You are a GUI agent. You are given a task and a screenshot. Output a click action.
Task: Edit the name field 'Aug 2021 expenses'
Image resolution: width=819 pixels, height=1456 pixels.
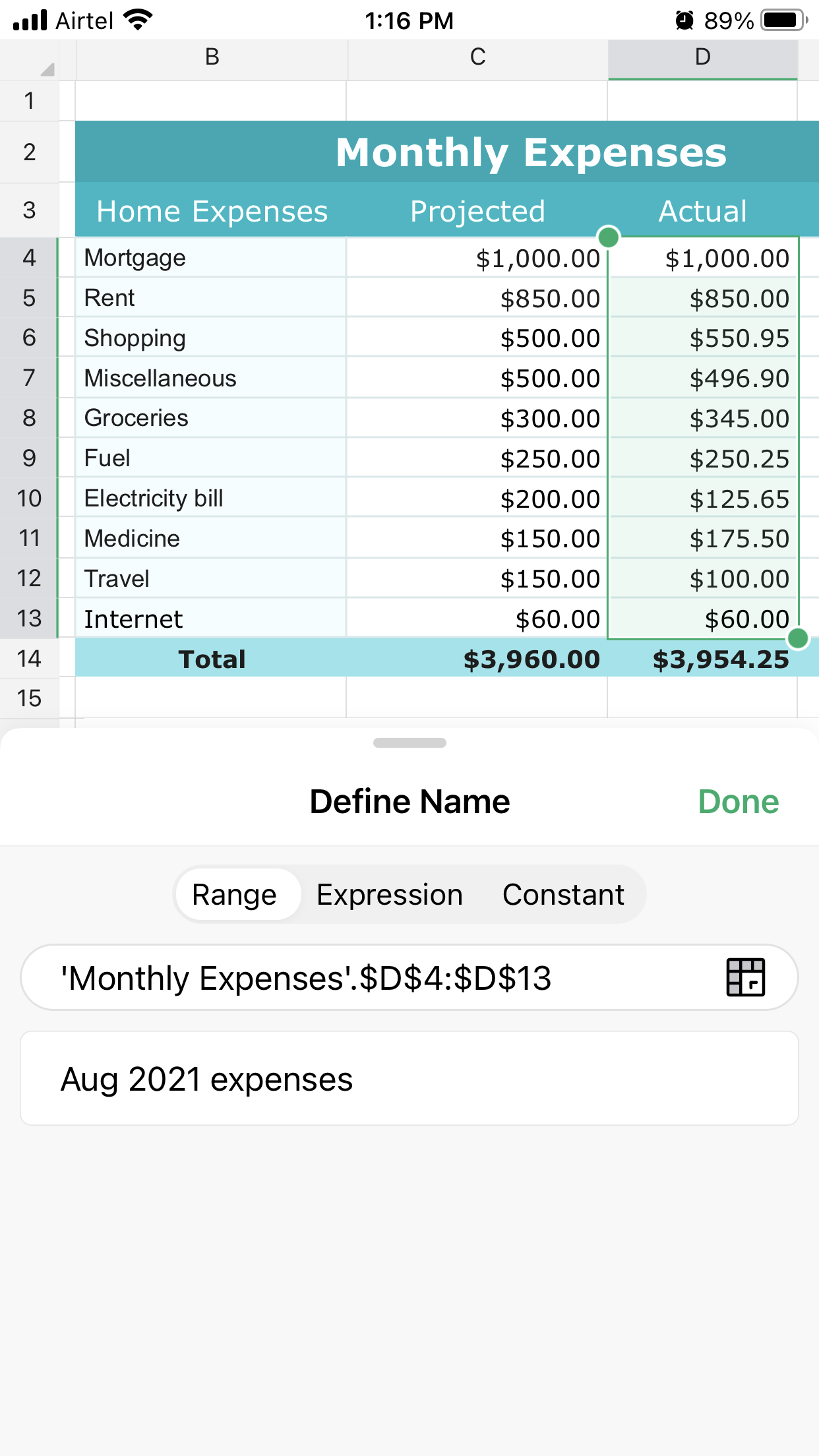409,1079
